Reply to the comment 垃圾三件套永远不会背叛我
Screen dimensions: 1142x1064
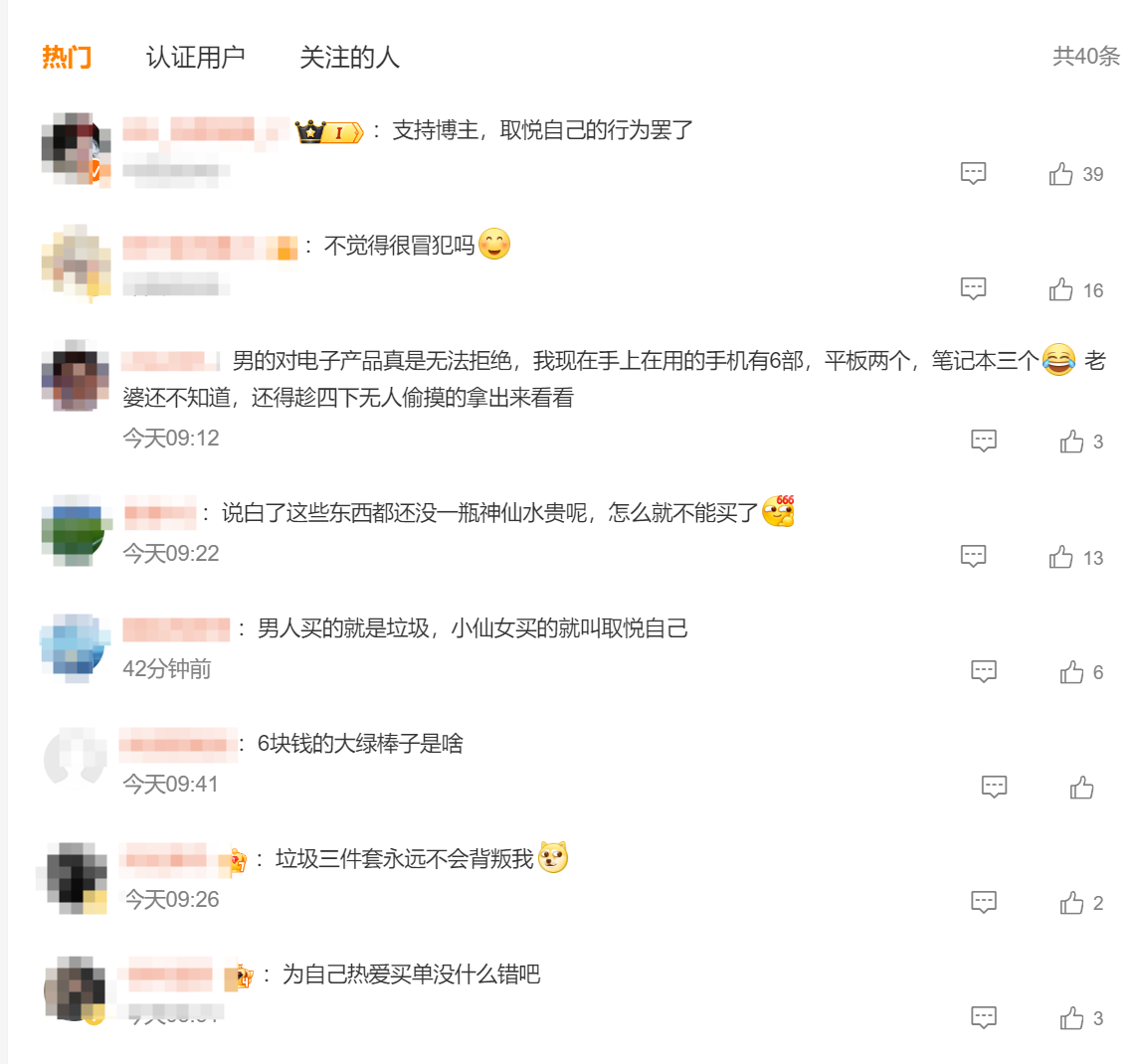tap(983, 902)
